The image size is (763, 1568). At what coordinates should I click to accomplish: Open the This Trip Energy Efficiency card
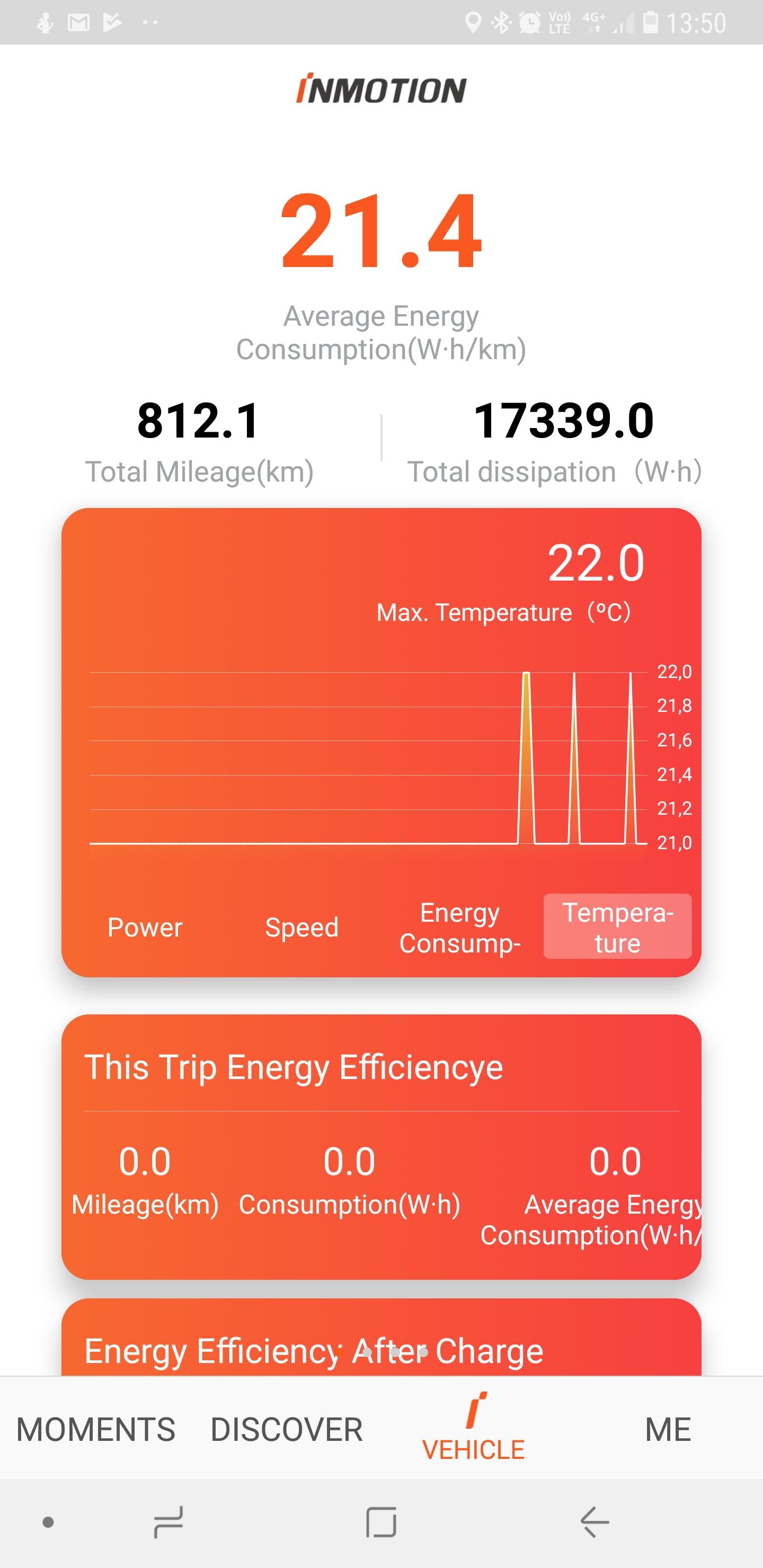[381, 1147]
